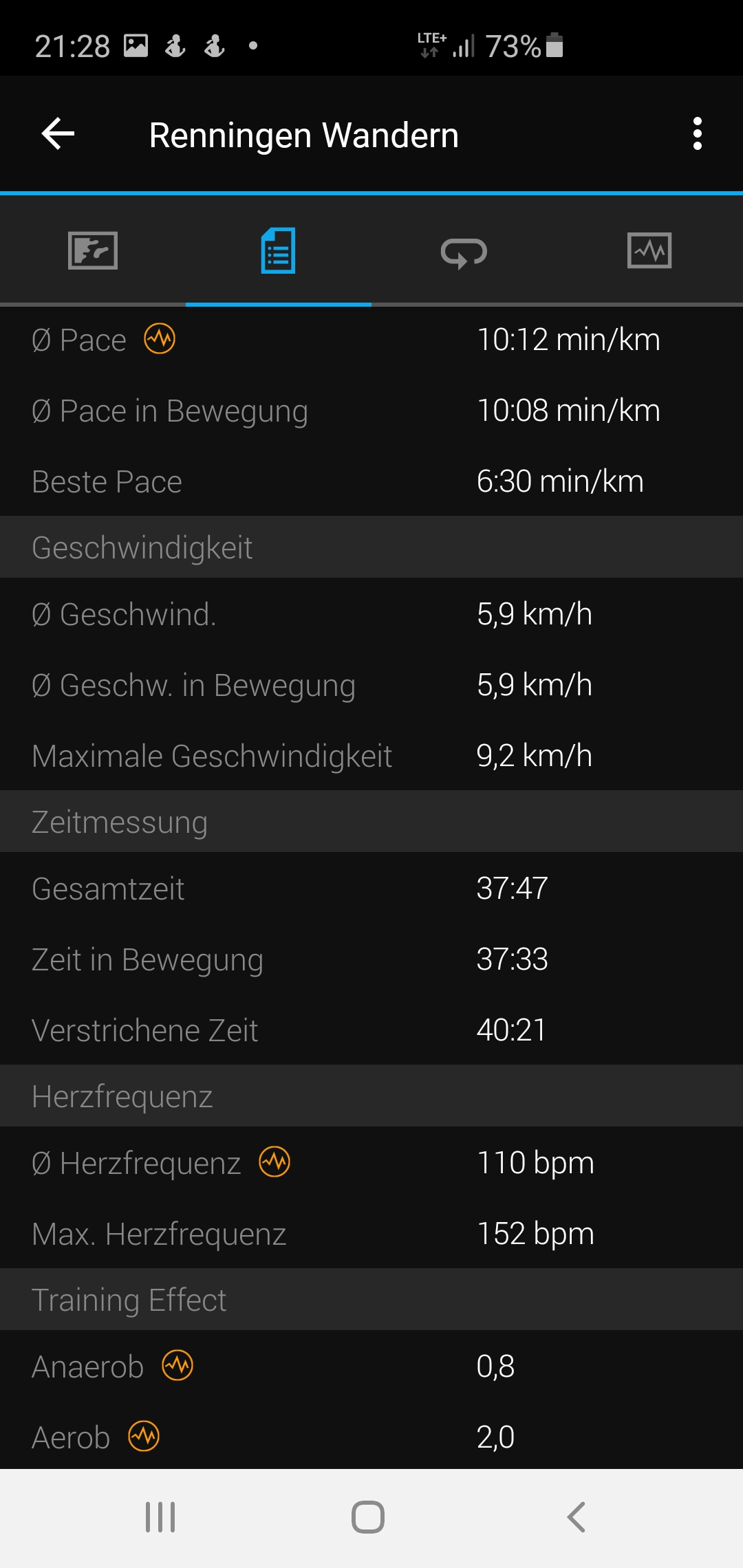Open the charts tab

tap(649, 250)
